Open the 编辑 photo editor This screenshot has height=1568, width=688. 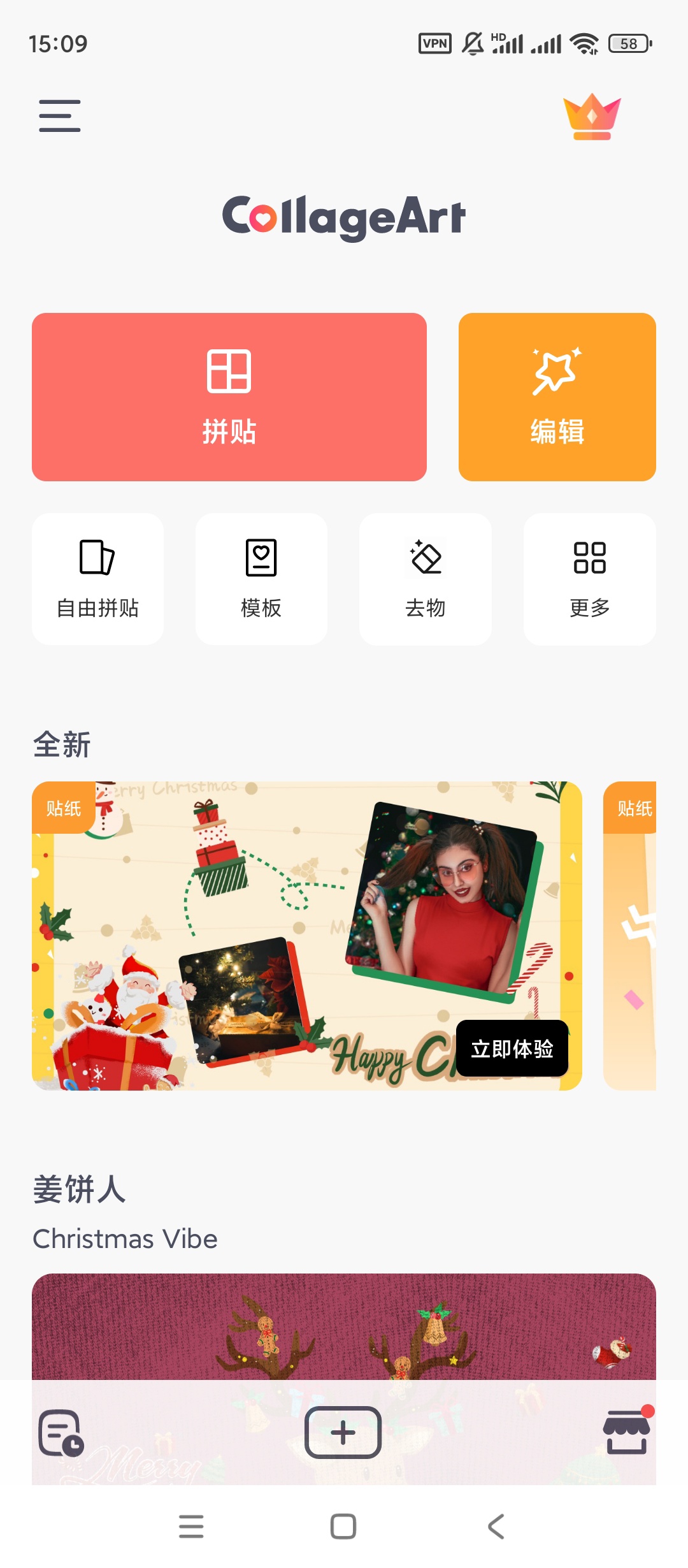coord(557,396)
